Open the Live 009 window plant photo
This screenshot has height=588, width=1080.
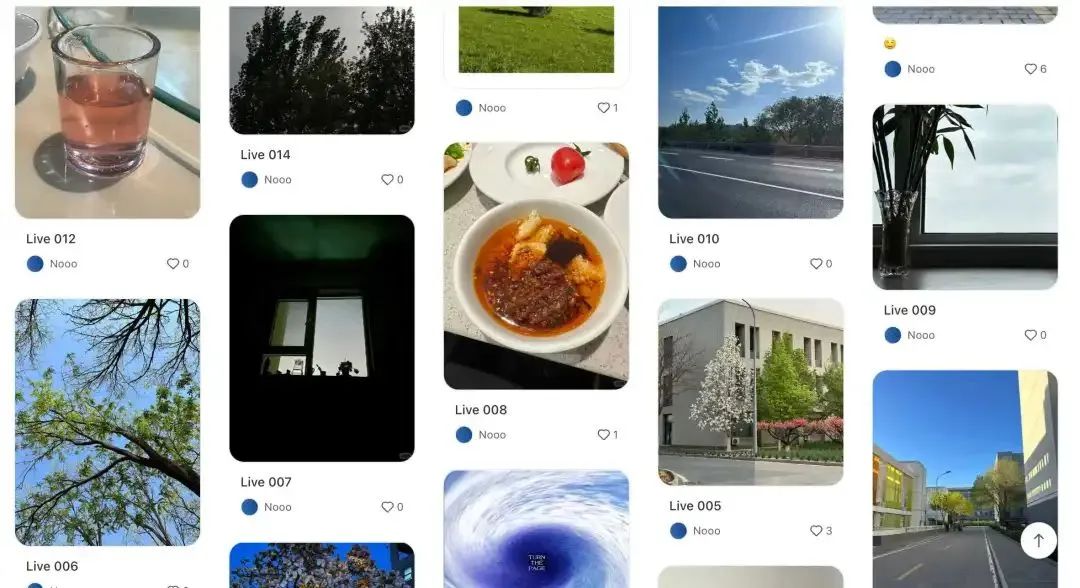pyautogui.click(x=965, y=196)
